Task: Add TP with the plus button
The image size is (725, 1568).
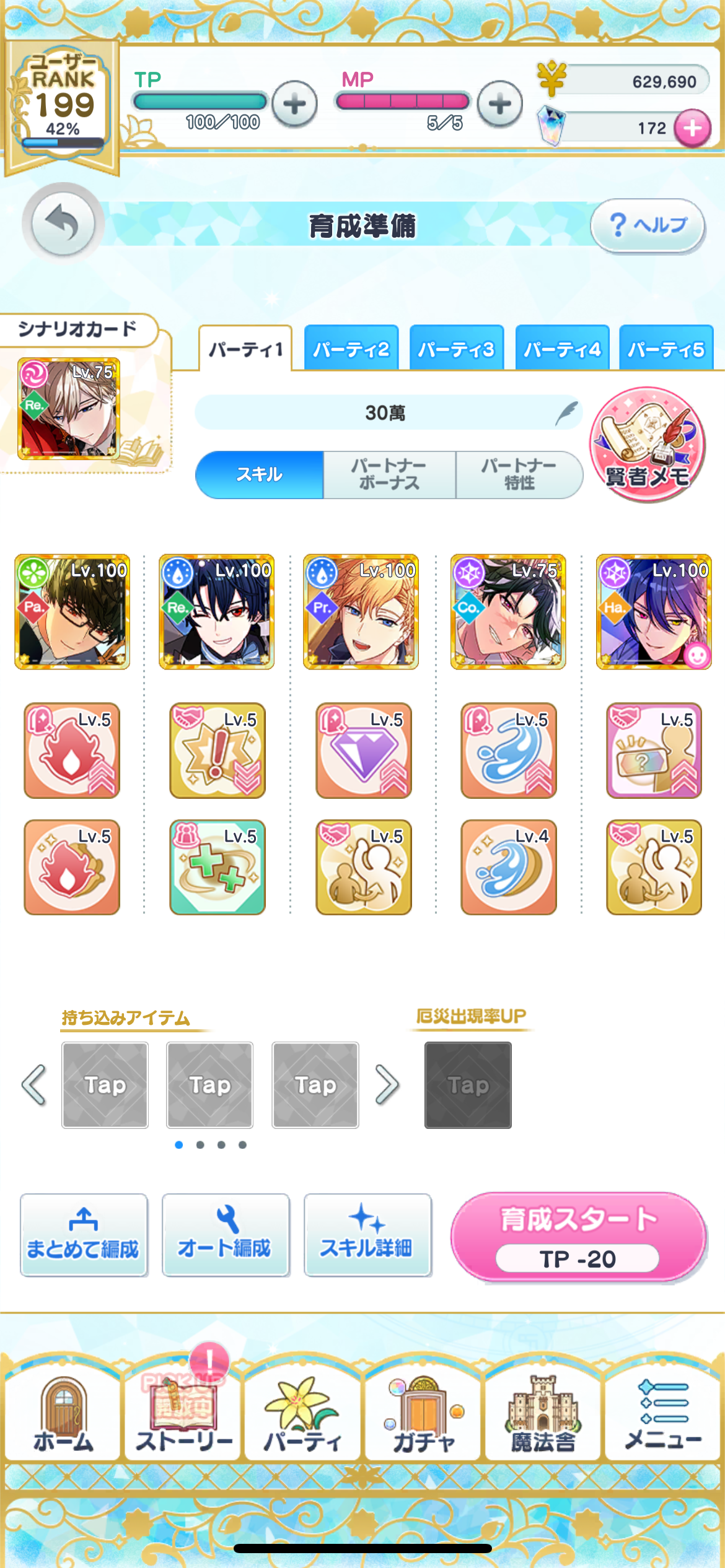Action: tap(295, 104)
